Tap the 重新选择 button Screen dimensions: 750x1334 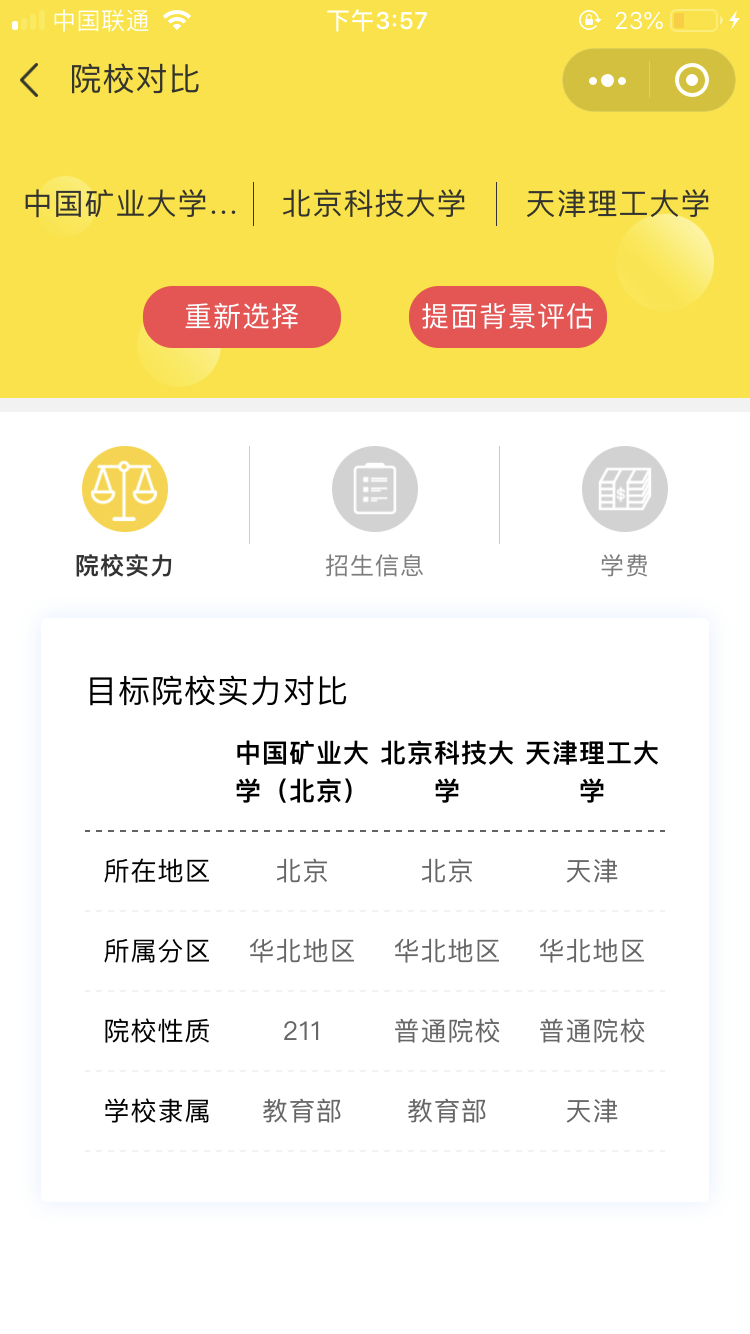pyautogui.click(x=242, y=317)
